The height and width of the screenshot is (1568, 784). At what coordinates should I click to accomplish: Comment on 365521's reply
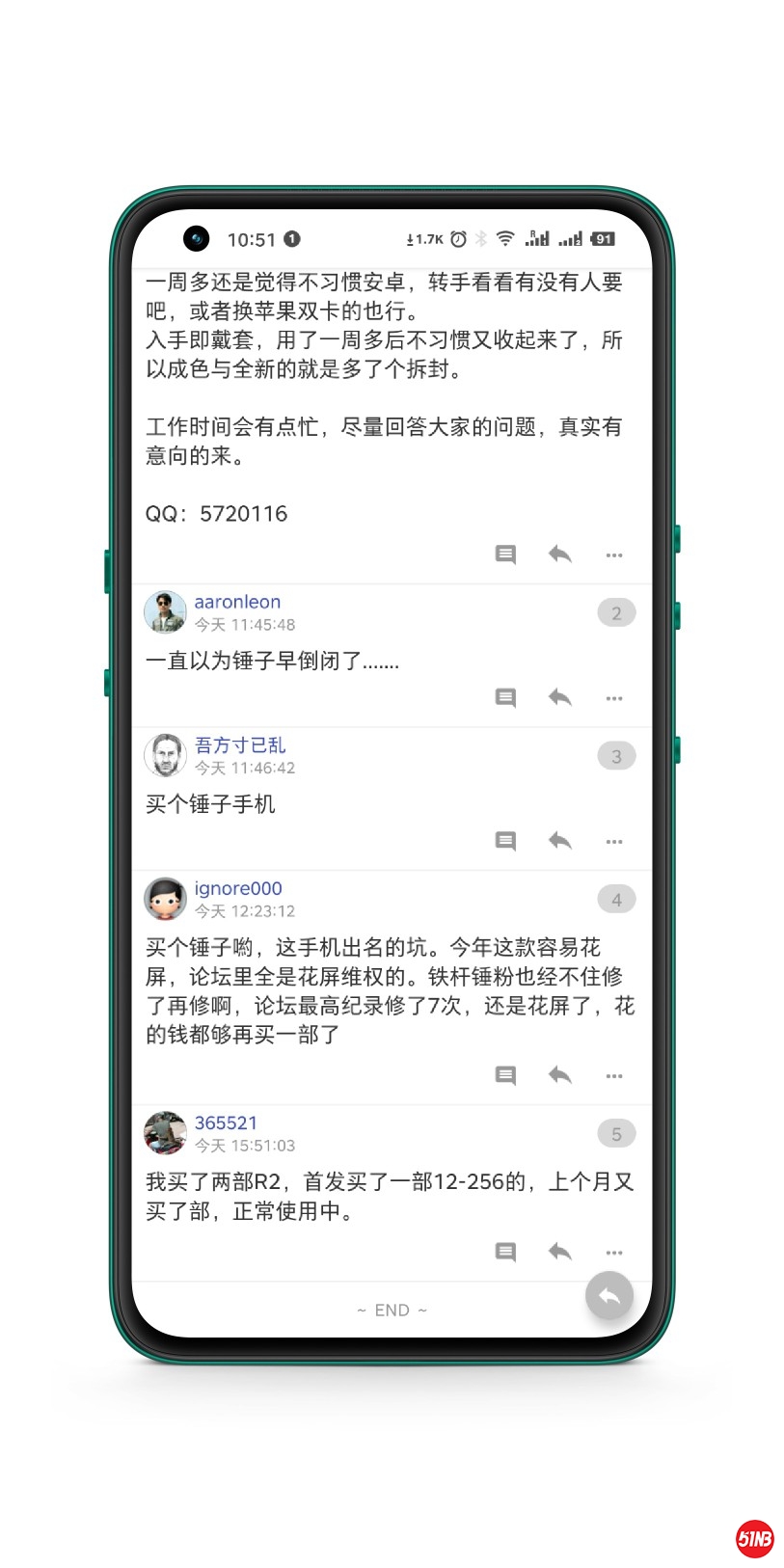505,1252
